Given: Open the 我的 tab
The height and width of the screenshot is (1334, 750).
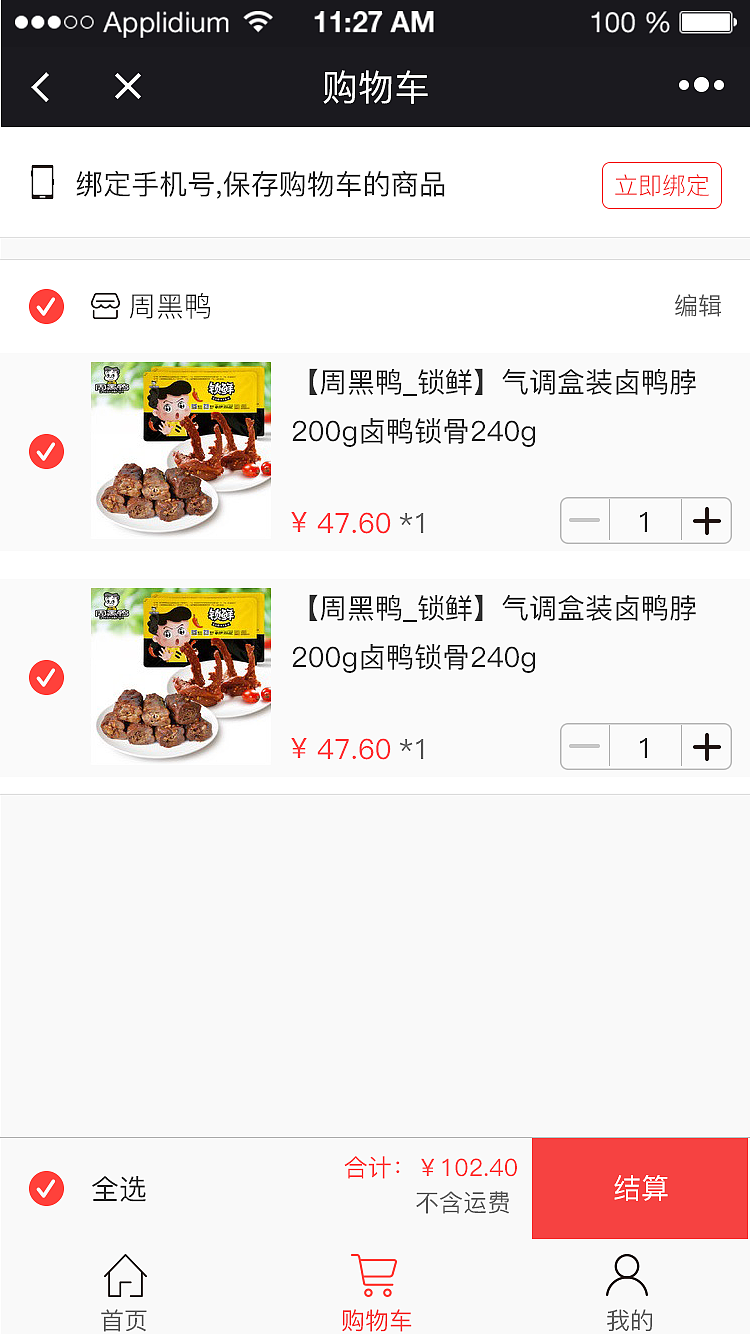Looking at the screenshot, I should coord(627,1290).
